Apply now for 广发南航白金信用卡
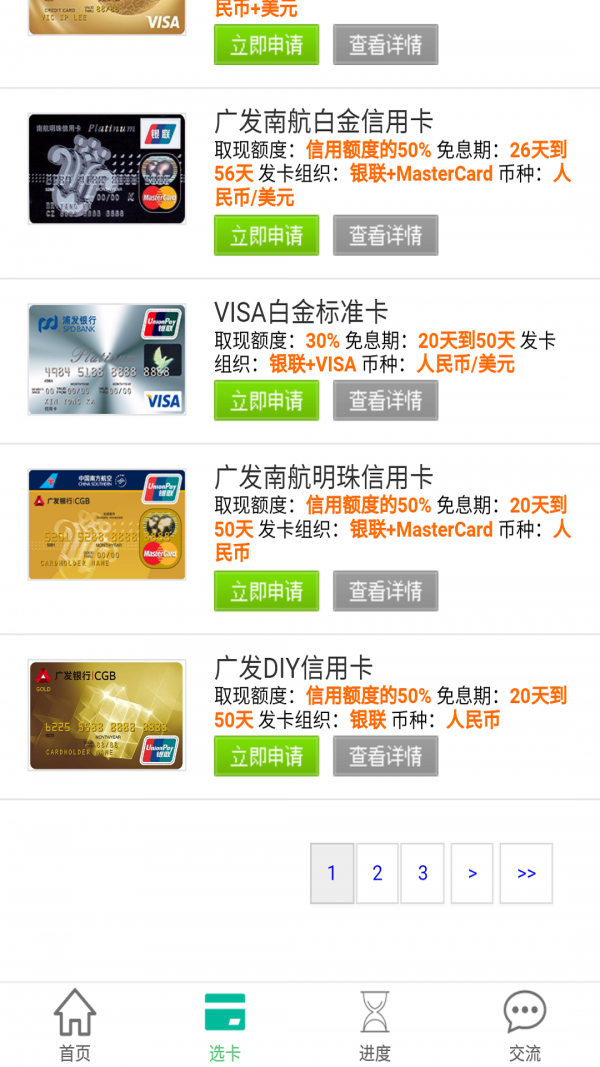600x1067 pixels. point(266,236)
